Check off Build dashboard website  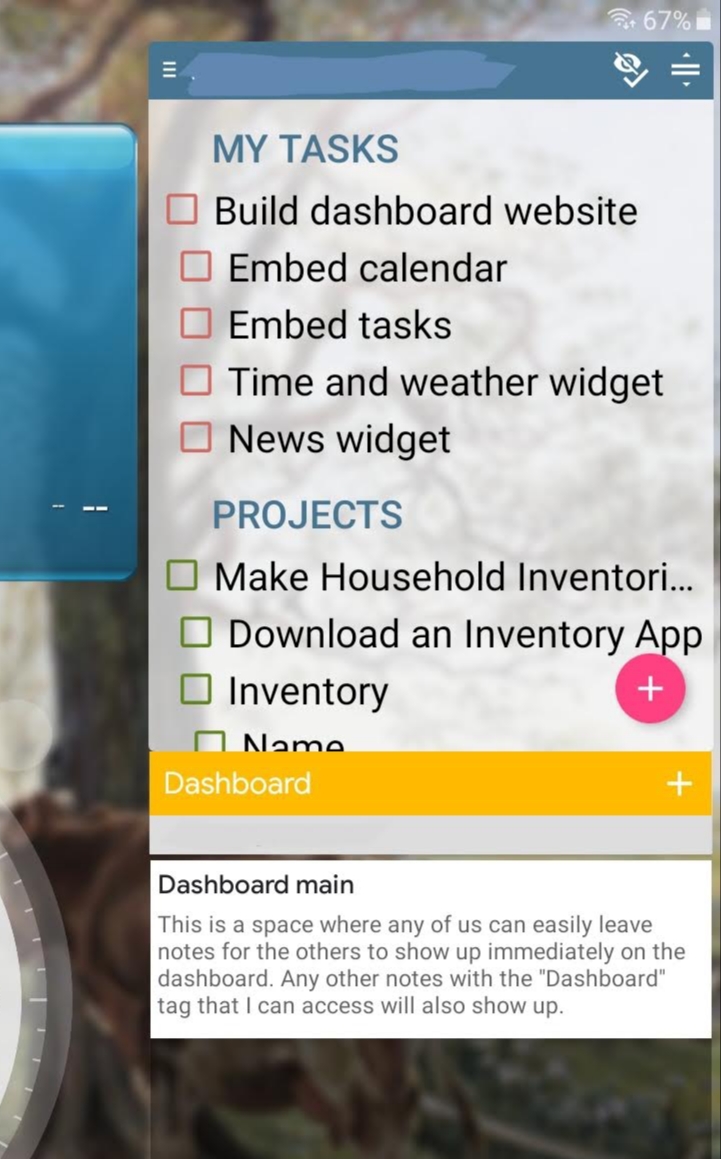[182, 210]
